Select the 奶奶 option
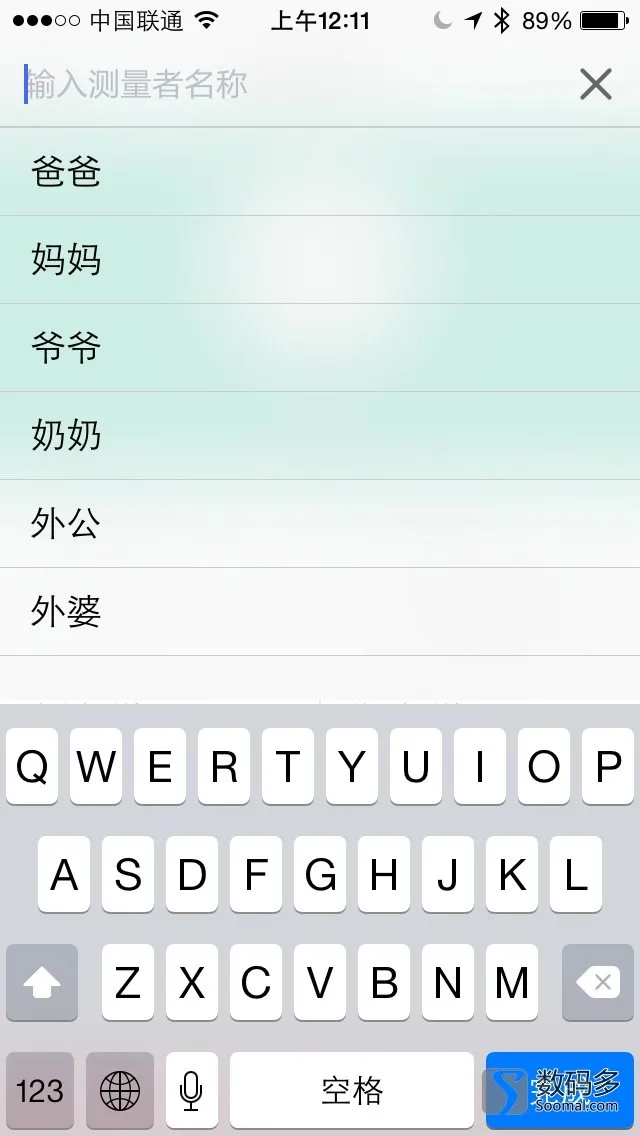The width and height of the screenshot is (640, 1136). click(x=320, y=435)
